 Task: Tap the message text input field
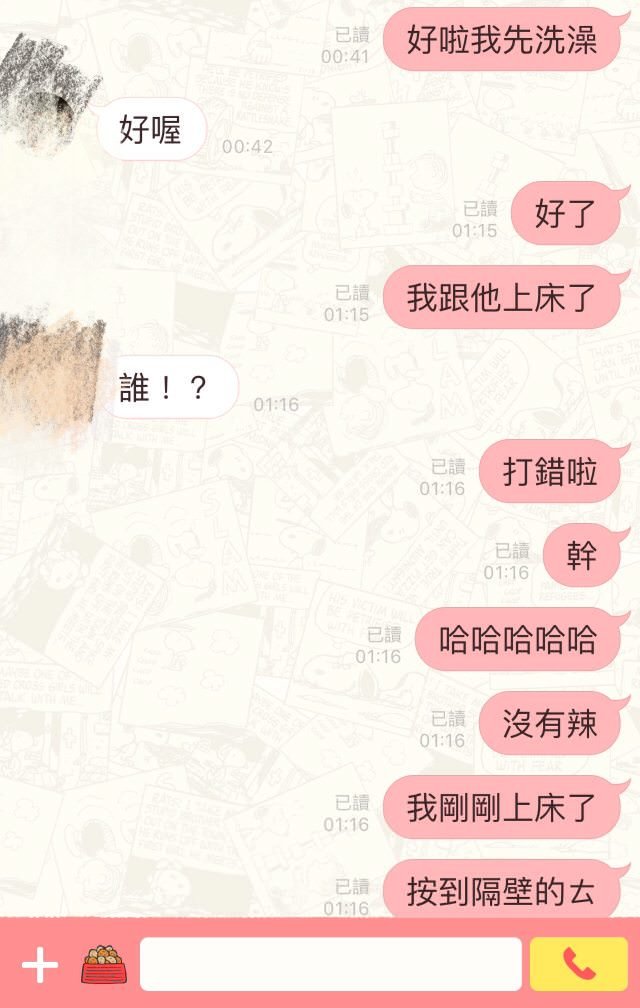pos(330,964)
